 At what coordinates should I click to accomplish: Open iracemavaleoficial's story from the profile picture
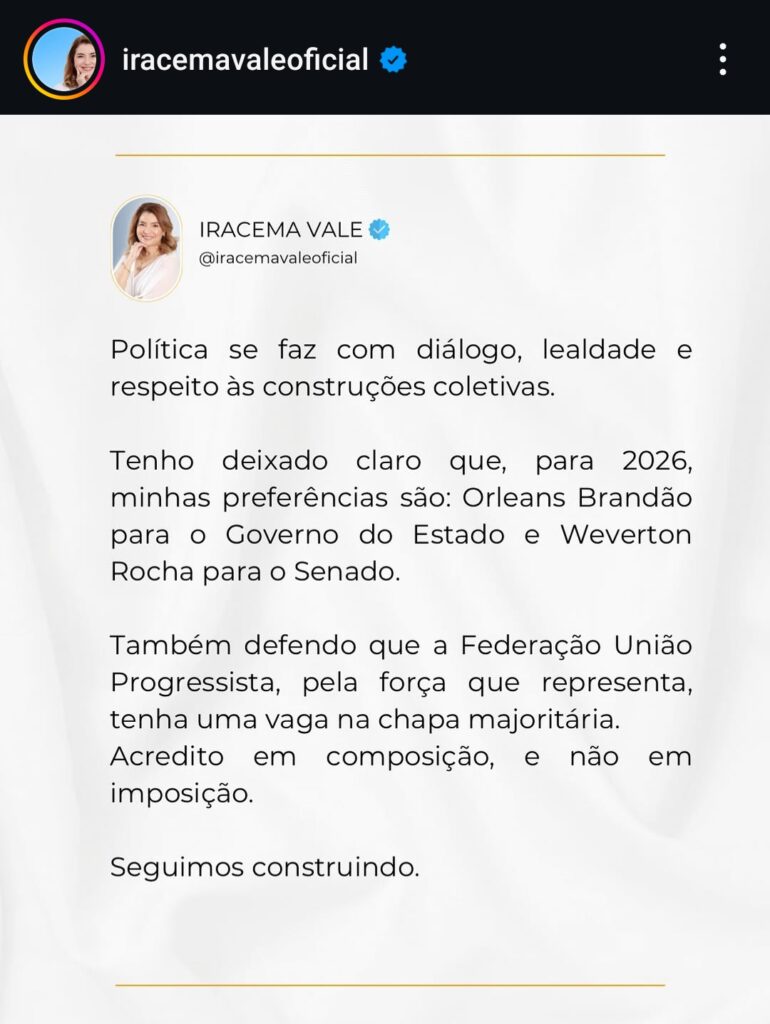64,59
